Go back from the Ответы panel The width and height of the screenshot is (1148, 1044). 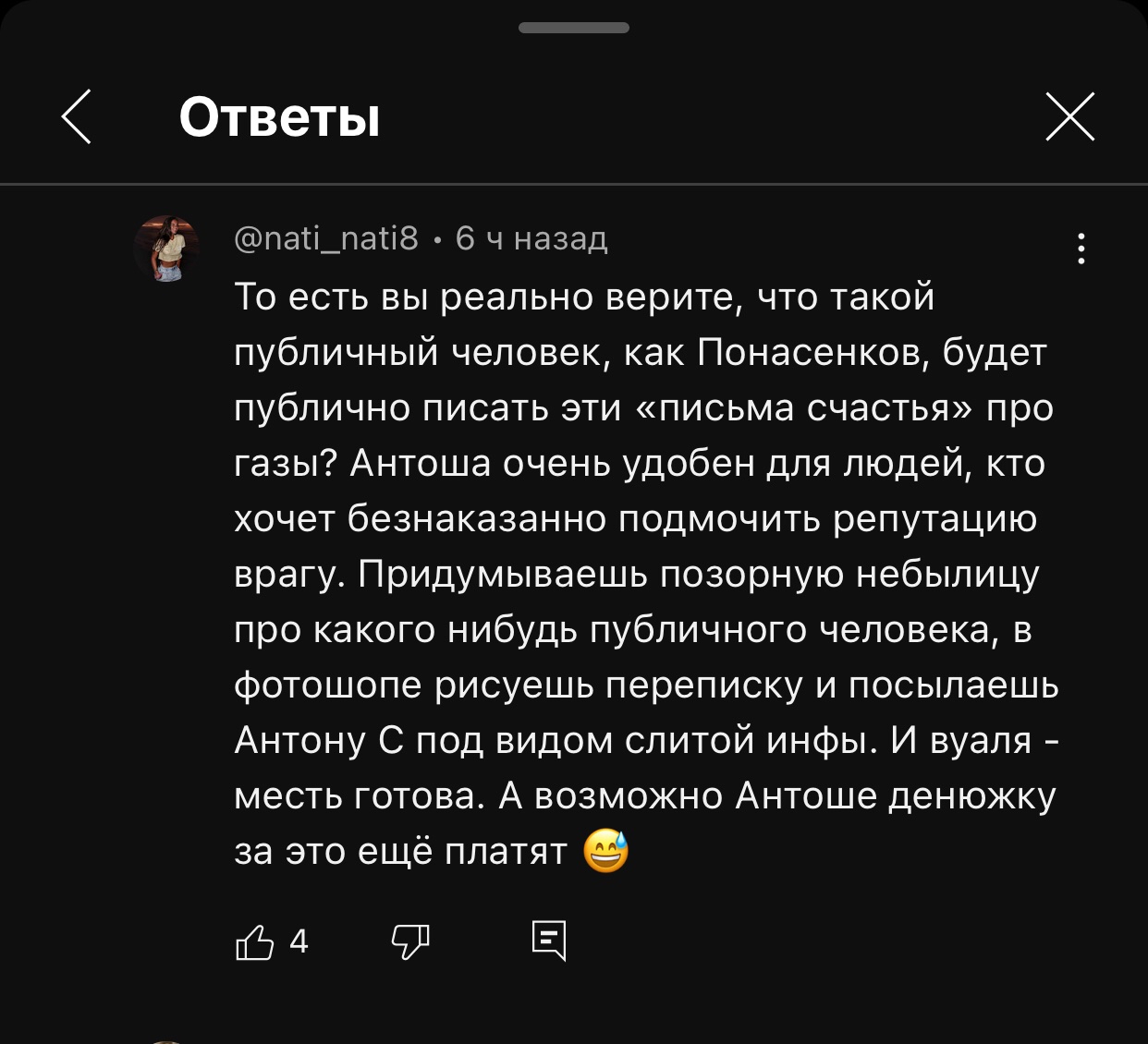click(77, 117)
